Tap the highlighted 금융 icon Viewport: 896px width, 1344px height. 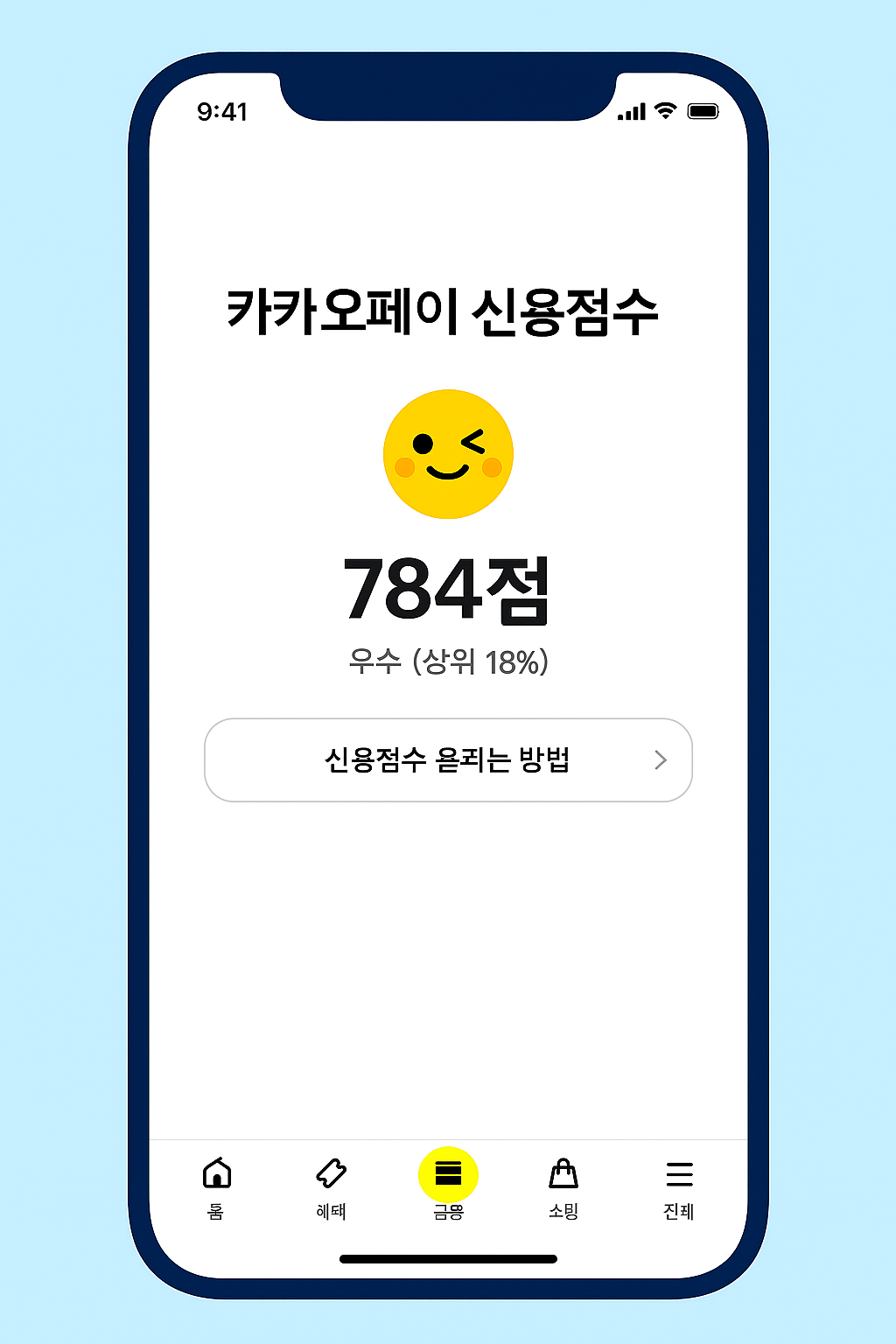pyautogui.click(x=448, y=1174)
